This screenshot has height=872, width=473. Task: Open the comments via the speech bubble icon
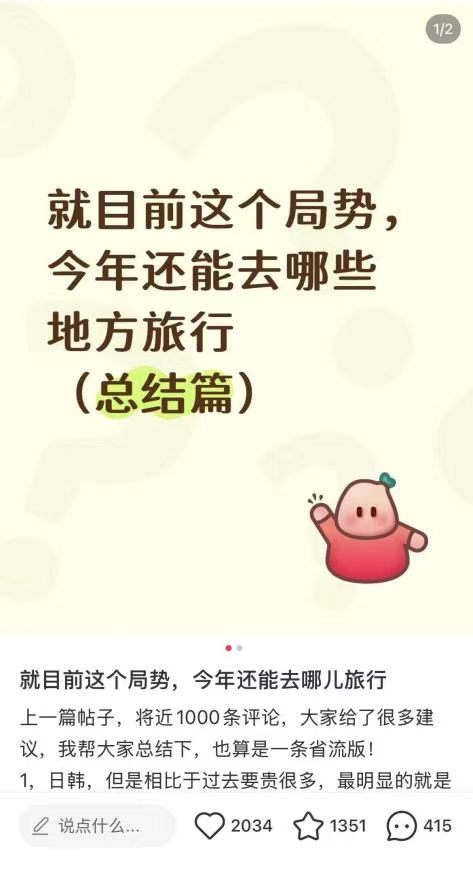(x=401, y=826)
